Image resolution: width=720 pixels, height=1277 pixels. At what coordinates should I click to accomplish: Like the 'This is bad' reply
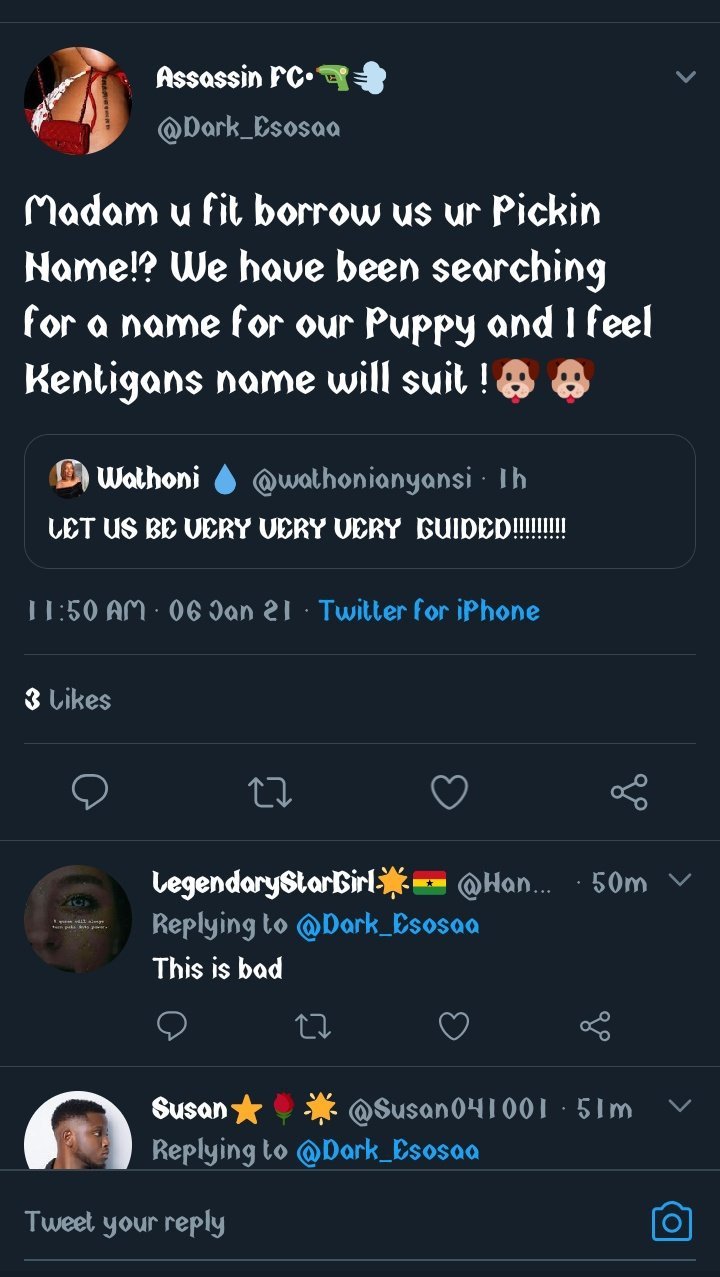pos(454,1026)
